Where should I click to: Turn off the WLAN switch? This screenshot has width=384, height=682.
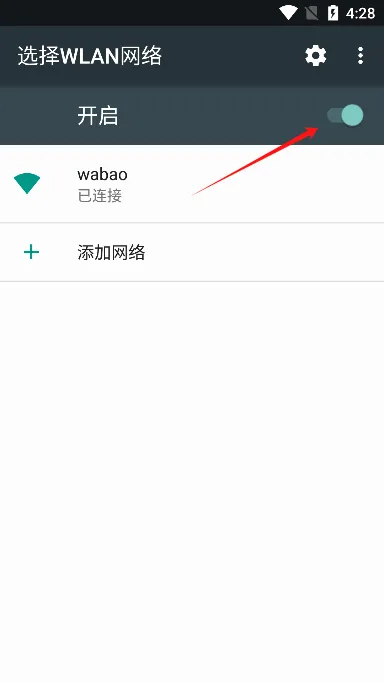coord(345,115)
